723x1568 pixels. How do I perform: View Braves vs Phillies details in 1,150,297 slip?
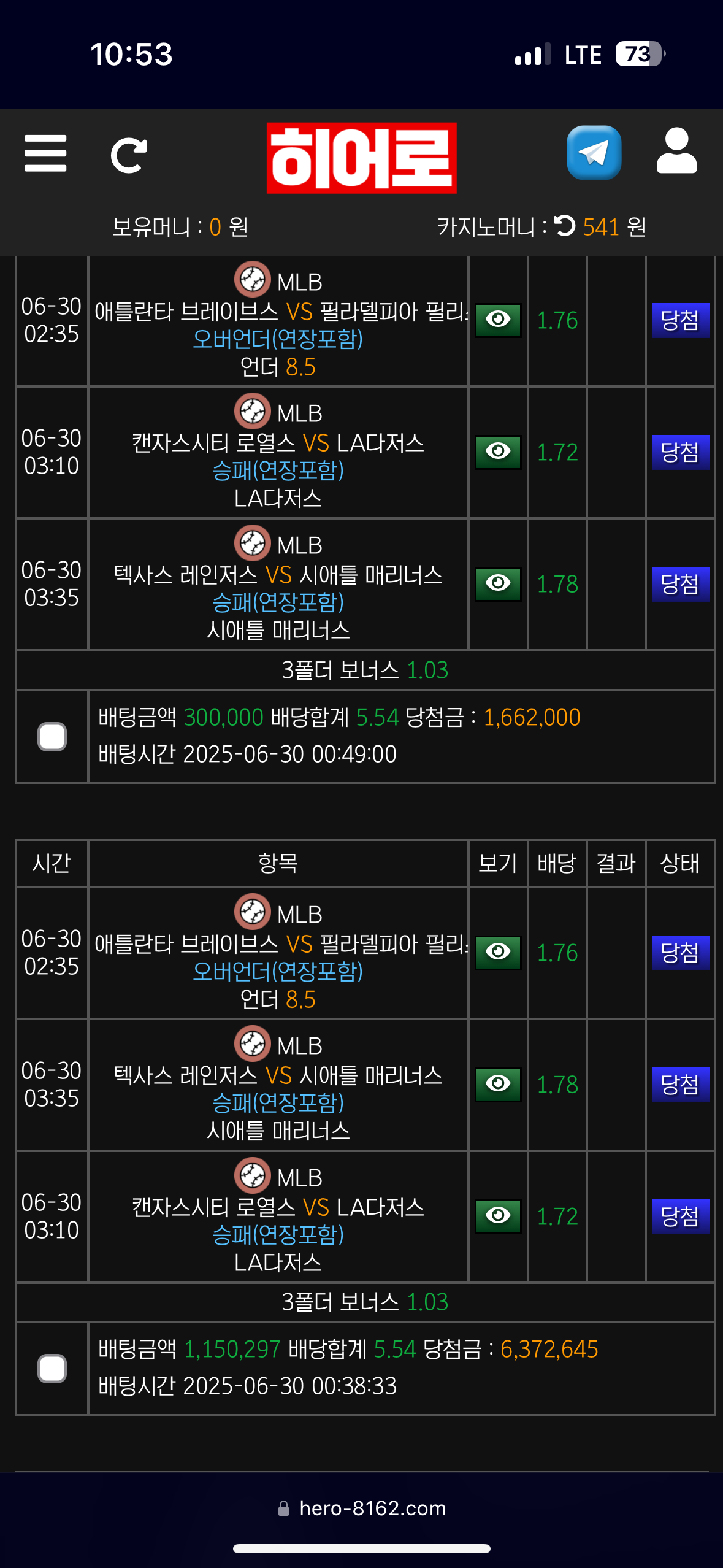tap(498, 952)
